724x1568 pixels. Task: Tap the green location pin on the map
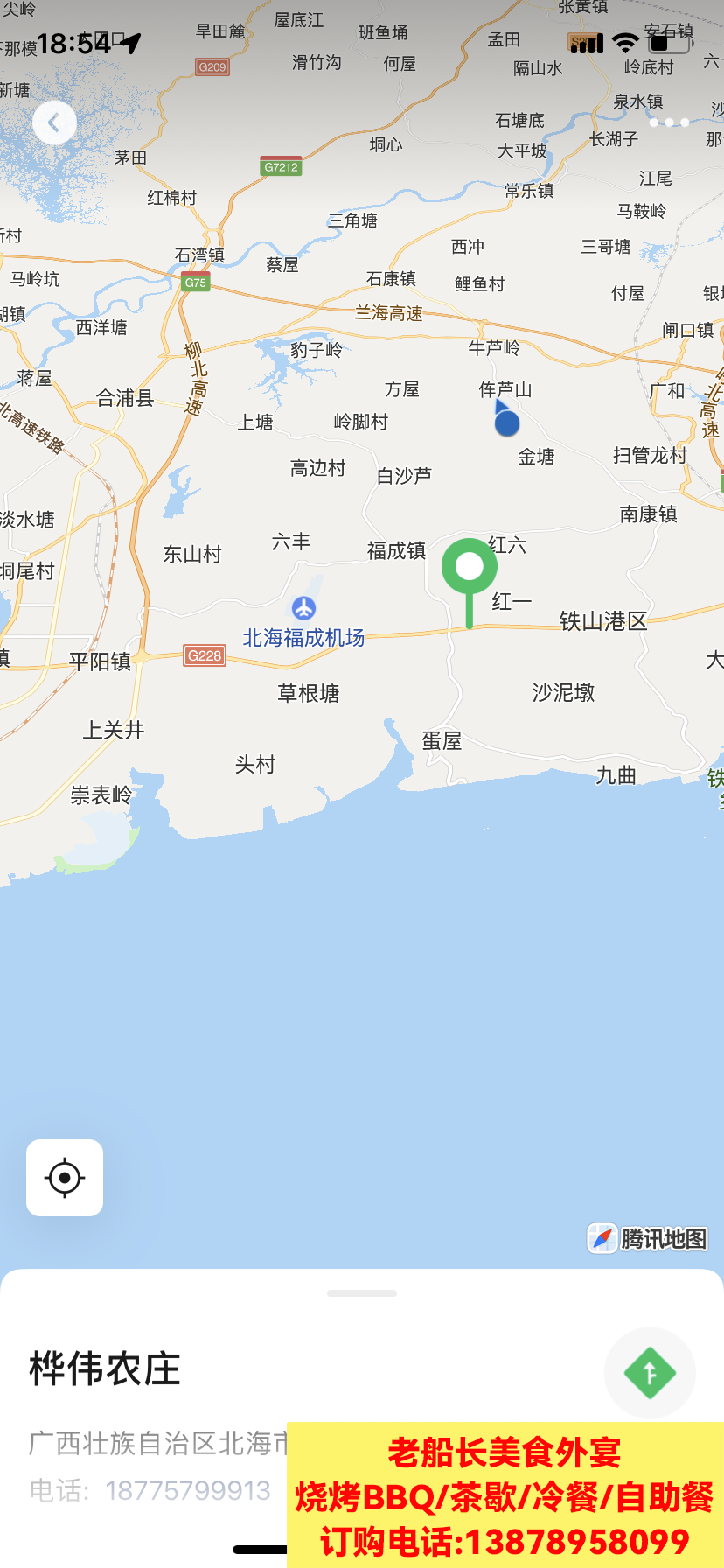470,569
